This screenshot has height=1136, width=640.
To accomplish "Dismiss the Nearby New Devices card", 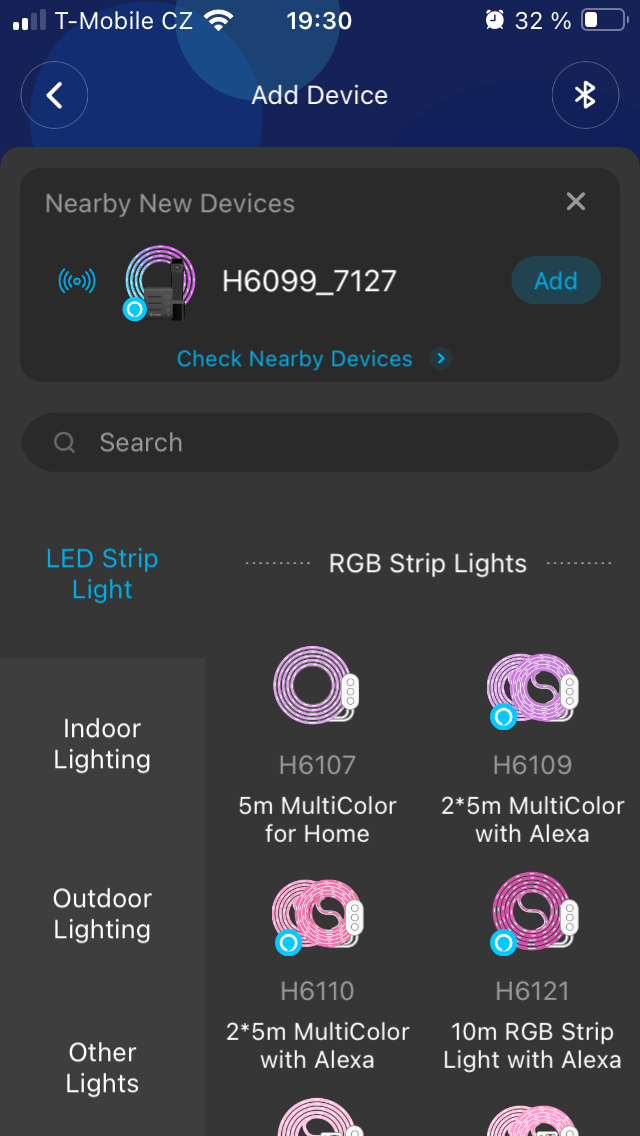I will coord(576,202).
